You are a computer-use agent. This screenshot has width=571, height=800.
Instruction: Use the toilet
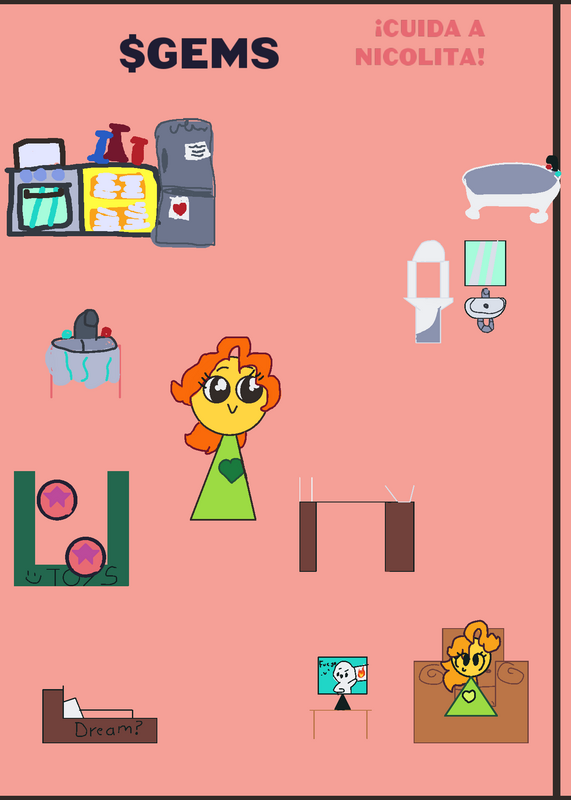(428, 292)
